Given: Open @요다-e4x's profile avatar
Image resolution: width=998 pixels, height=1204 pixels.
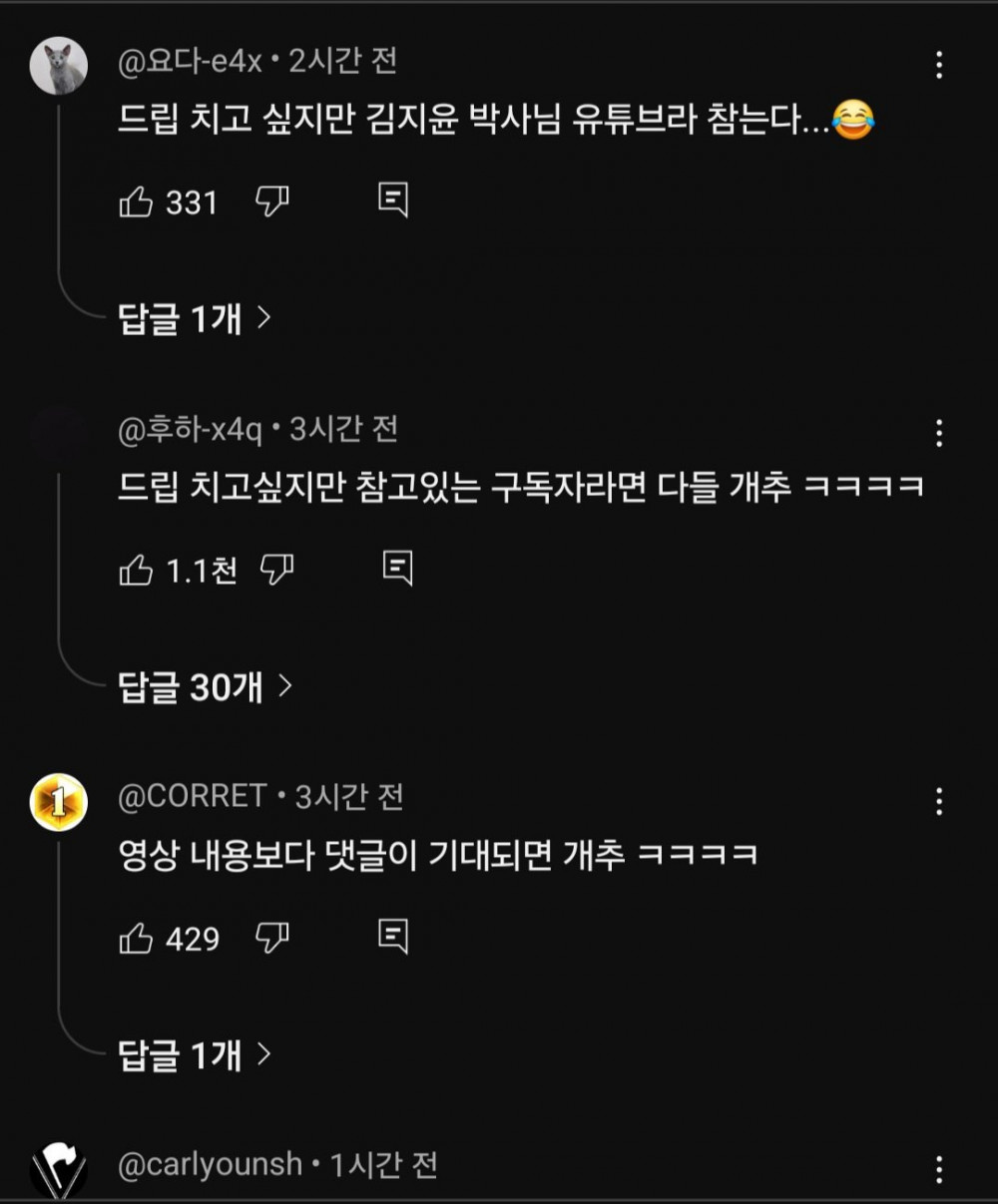Looking at the screenshot, I should click(x=59, y=67).
